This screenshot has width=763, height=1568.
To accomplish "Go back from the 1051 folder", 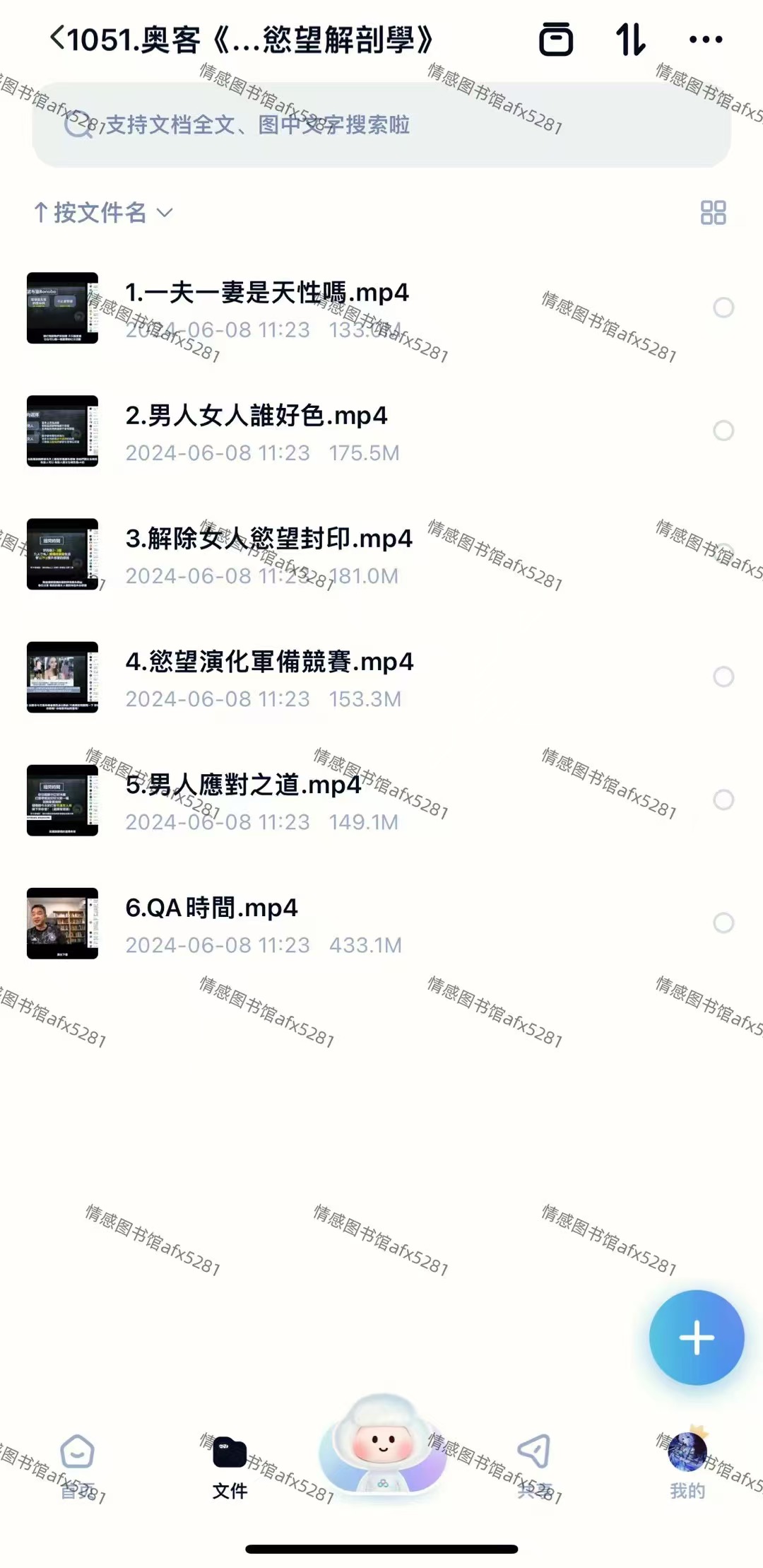I will pyautogui.click(x=58, y=38).
